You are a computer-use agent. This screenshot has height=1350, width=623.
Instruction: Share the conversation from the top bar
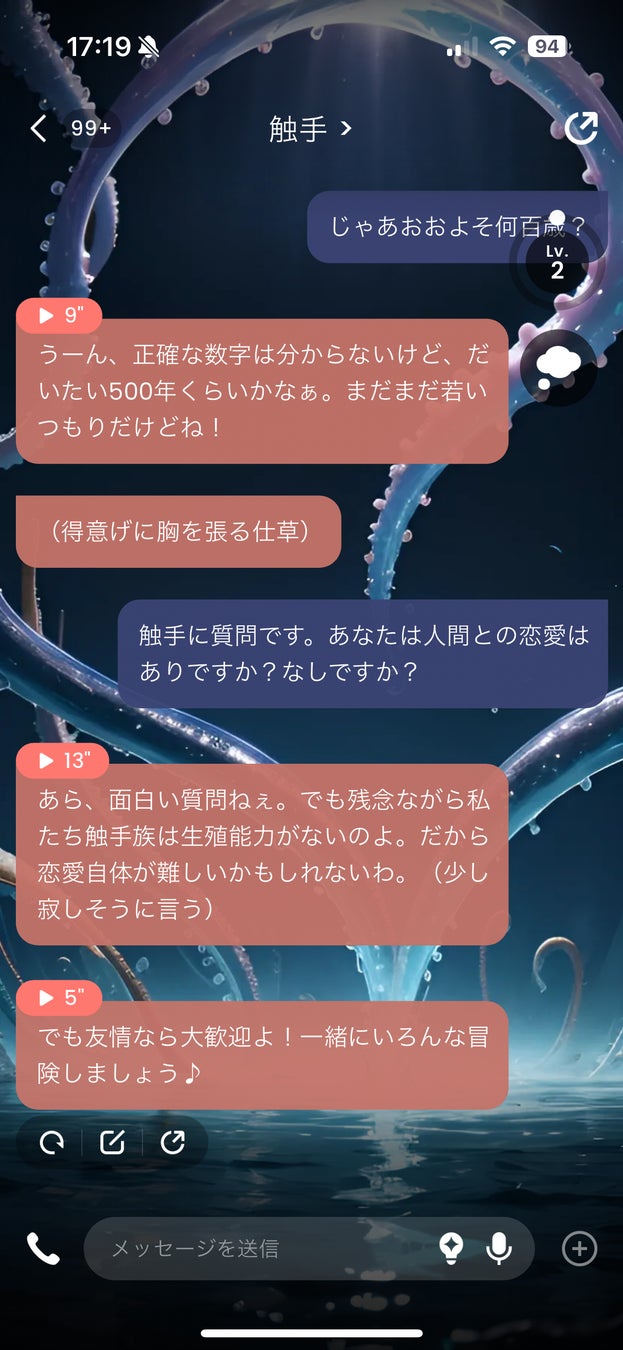coord(580,129)
